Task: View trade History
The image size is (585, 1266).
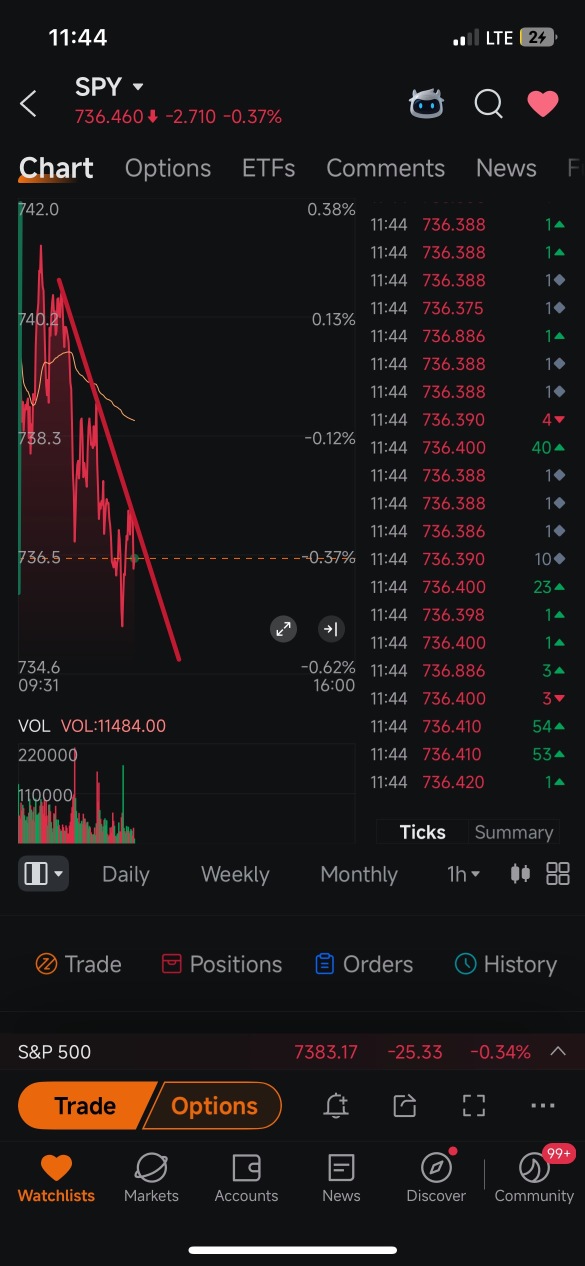Action: (505, 964)
